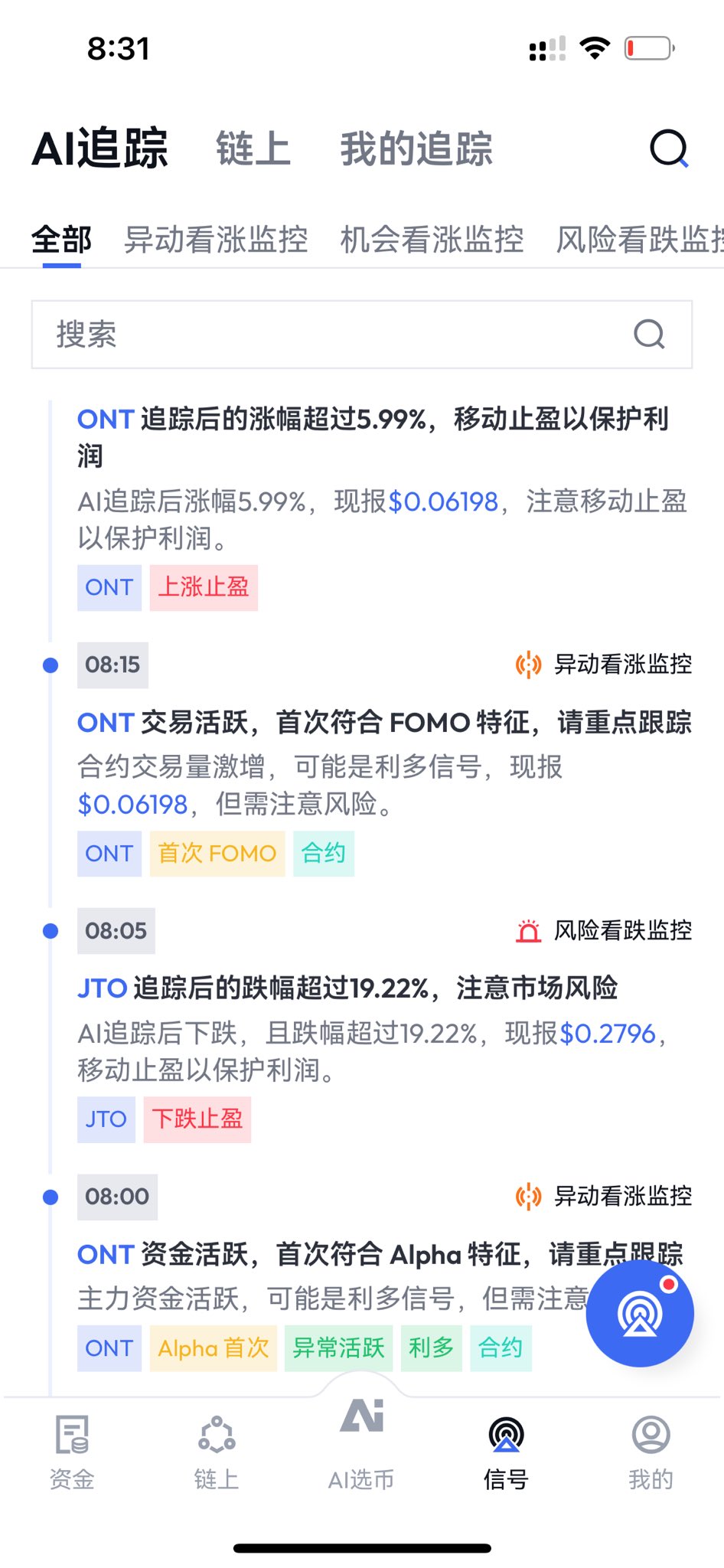Select the 异动看涨监控 filter tab
The width and height of the screenshot is (724, 1568).
pyautogui.click(x=216, y=240)
